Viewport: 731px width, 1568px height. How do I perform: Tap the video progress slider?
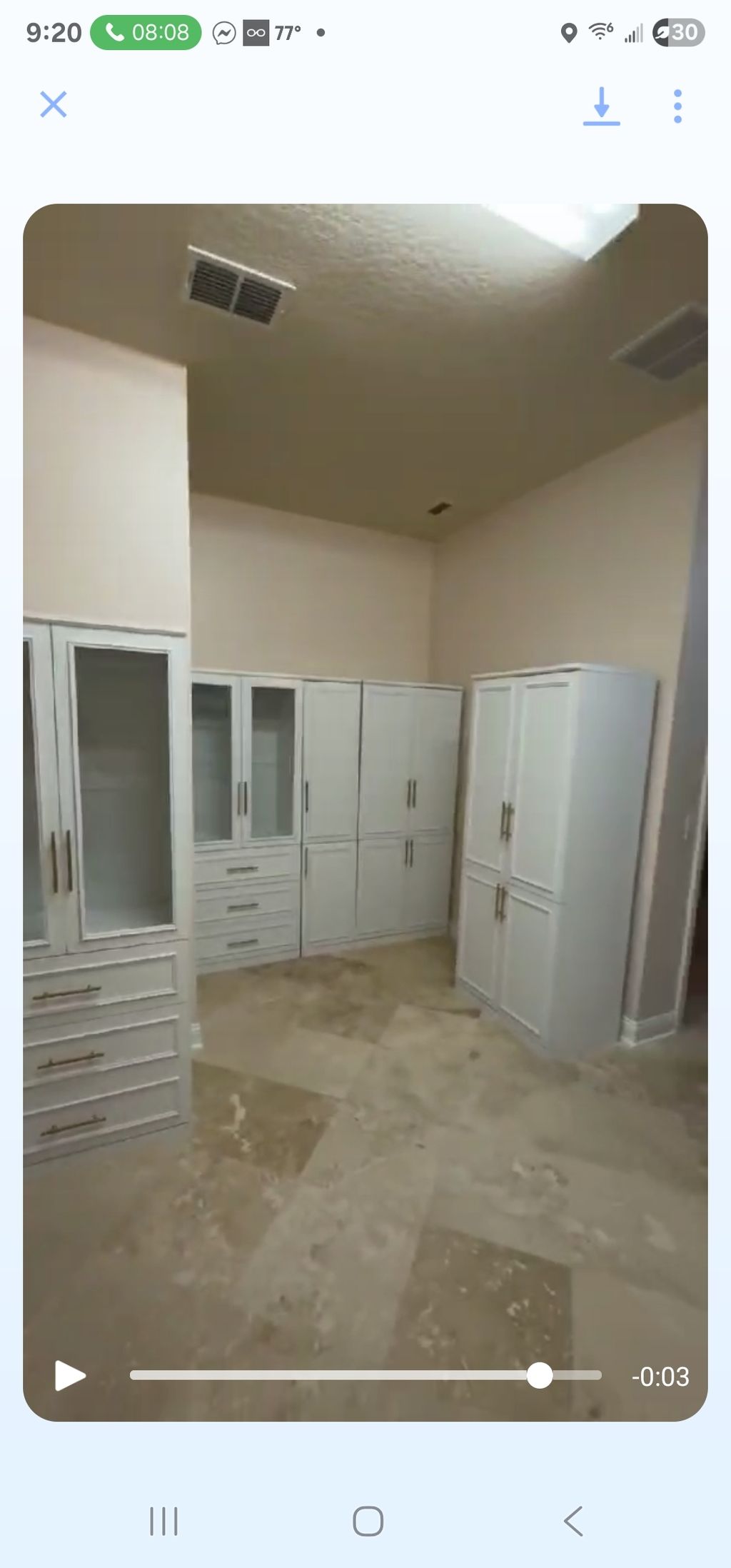[365, 1374]
